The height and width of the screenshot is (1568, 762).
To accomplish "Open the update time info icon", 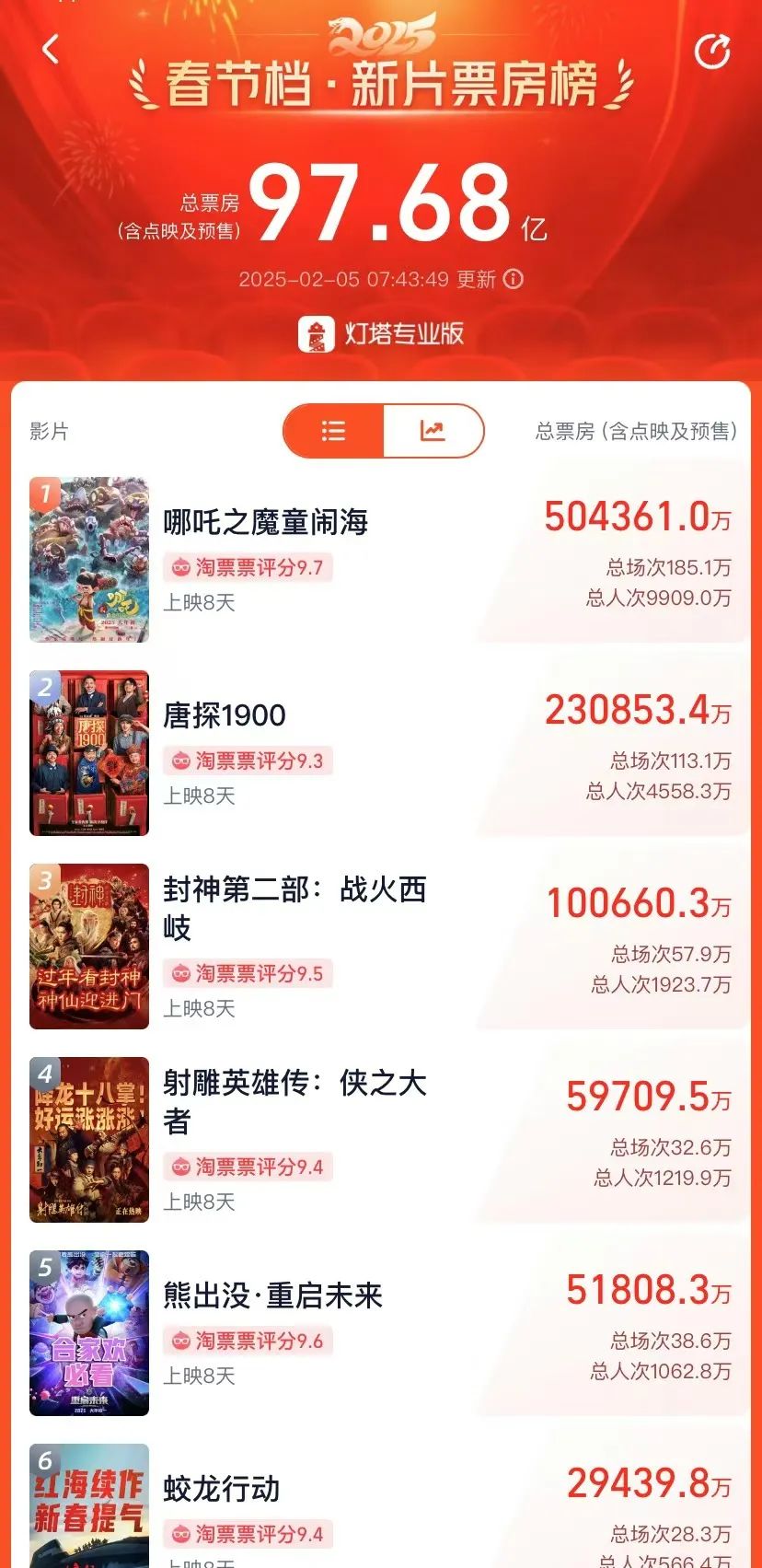I will [514, 279].
